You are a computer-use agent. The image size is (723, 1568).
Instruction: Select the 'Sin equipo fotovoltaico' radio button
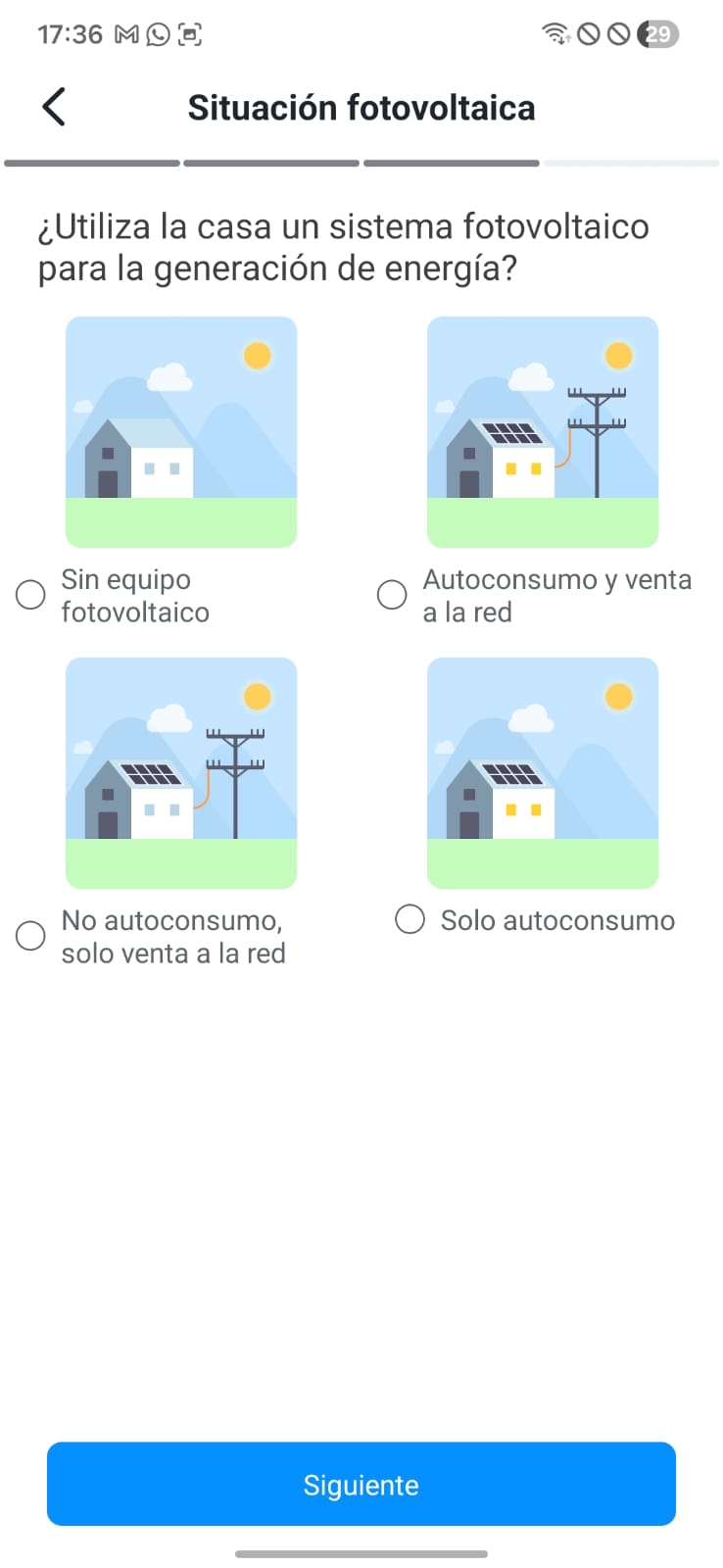[x=30, y=595]
